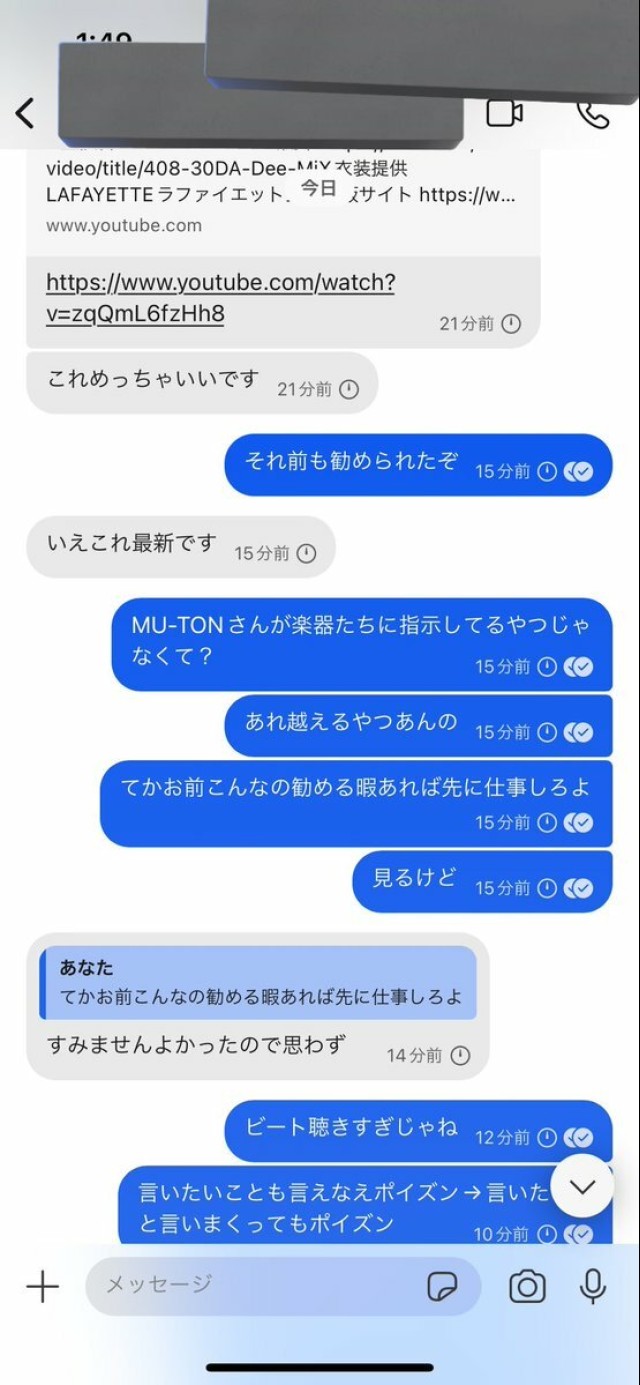Jump to the latest messages
640x1385 pixels.
(x=582, y=1186)
